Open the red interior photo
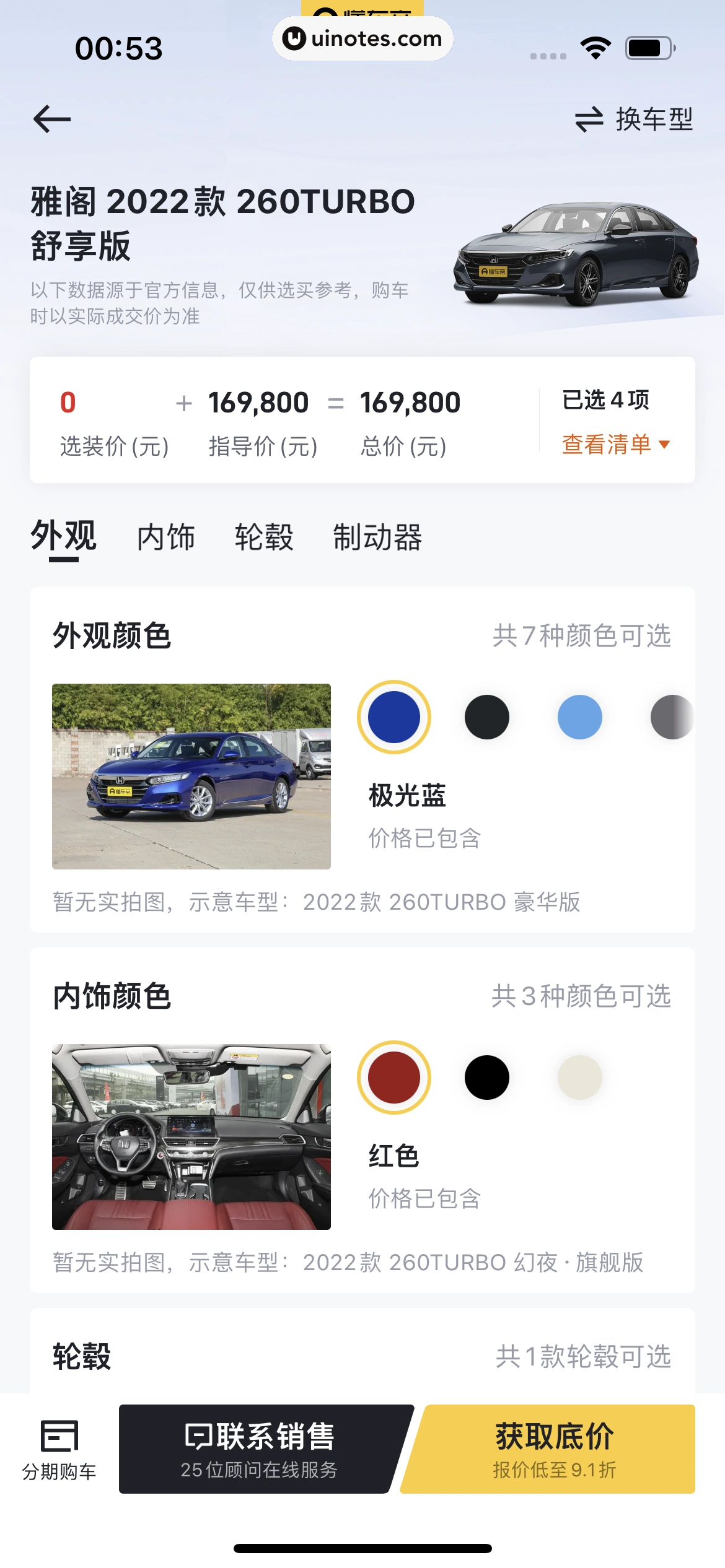The image size is (725, 1568). click(191, 1137)
